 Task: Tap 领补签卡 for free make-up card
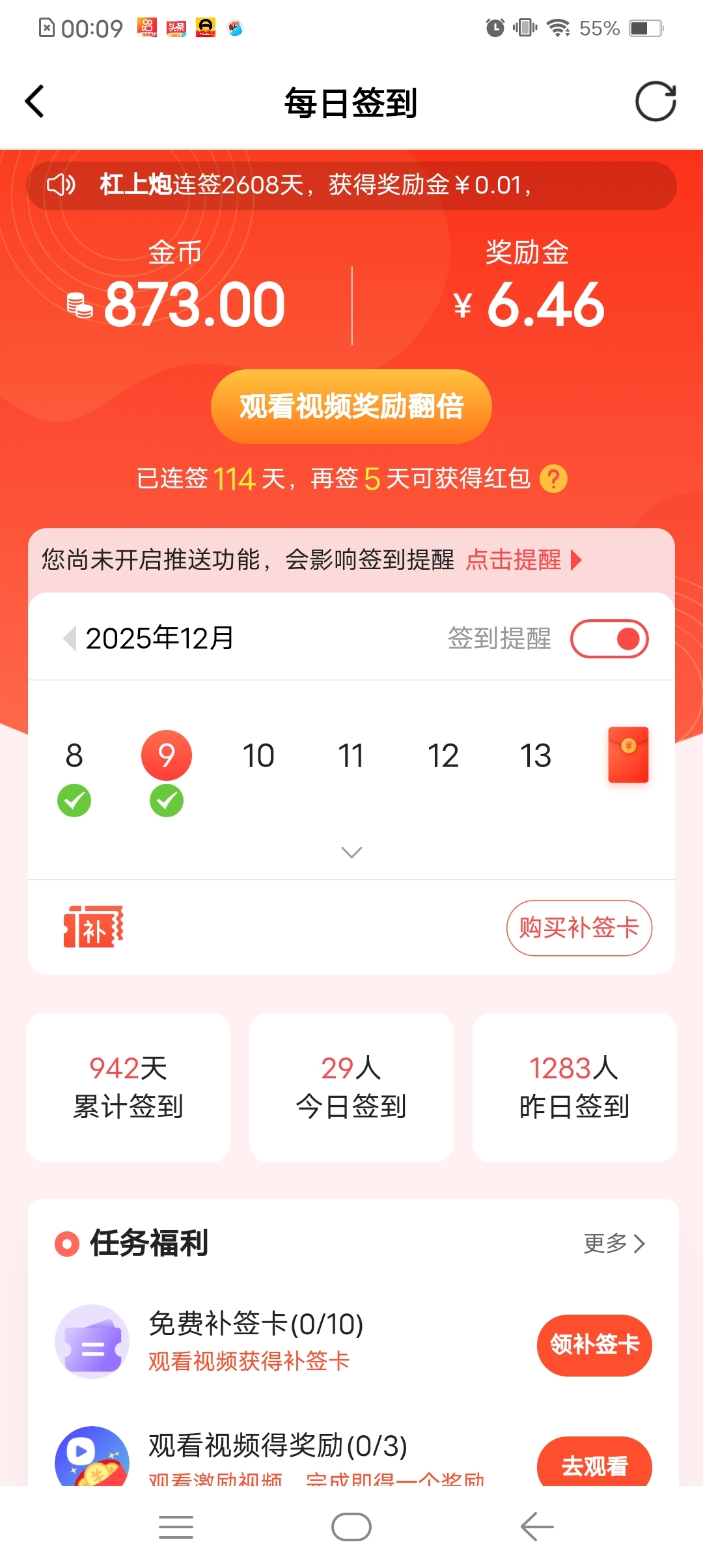pos(594,1345)
